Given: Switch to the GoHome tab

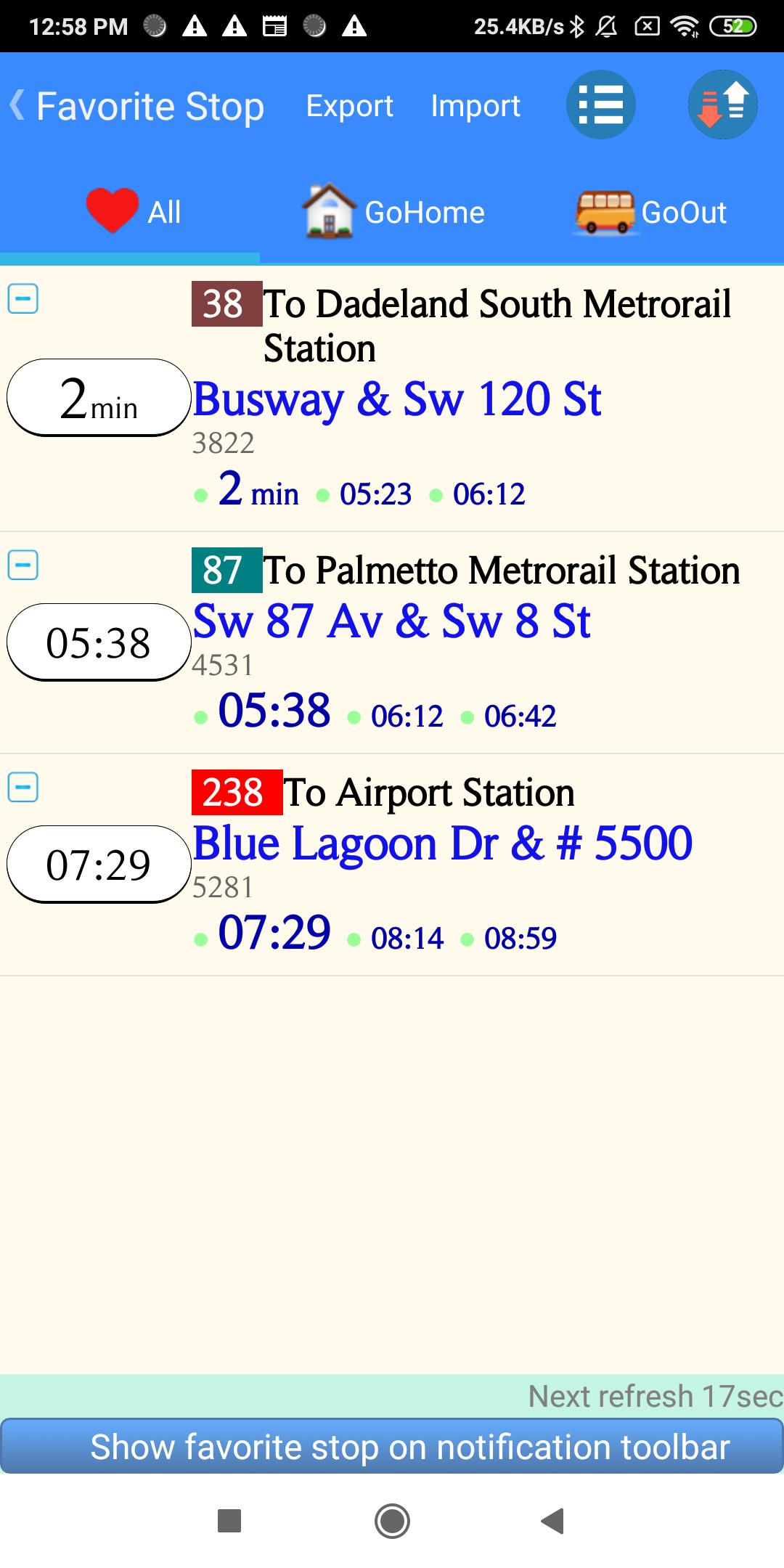Looking at the screenshot, I should tap(393, 212).
